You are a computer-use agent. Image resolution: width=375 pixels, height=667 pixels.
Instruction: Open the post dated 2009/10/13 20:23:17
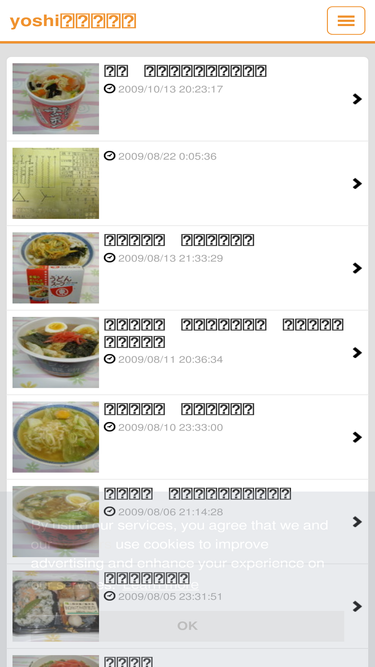187,99
